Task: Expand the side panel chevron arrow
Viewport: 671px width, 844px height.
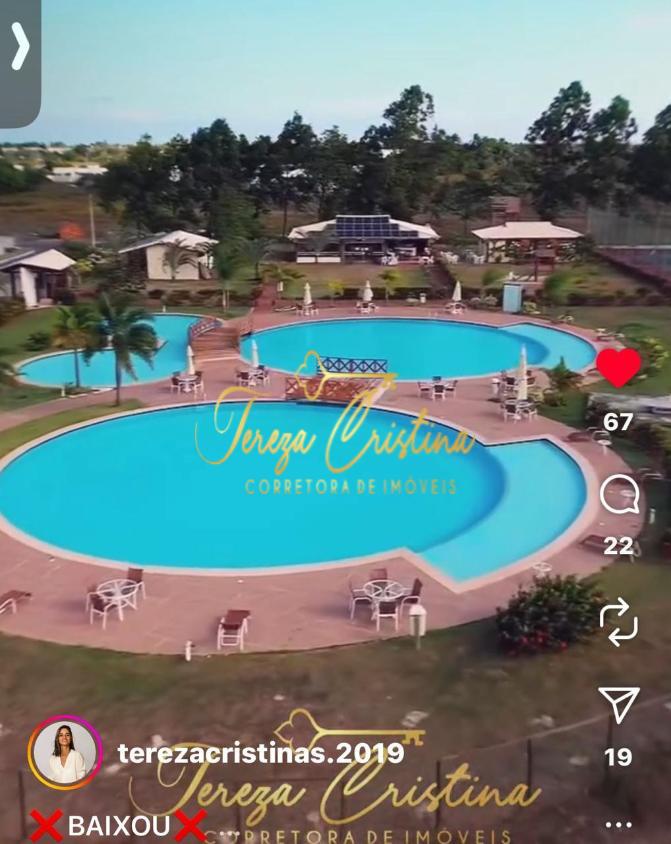Action: pos(19,48)
